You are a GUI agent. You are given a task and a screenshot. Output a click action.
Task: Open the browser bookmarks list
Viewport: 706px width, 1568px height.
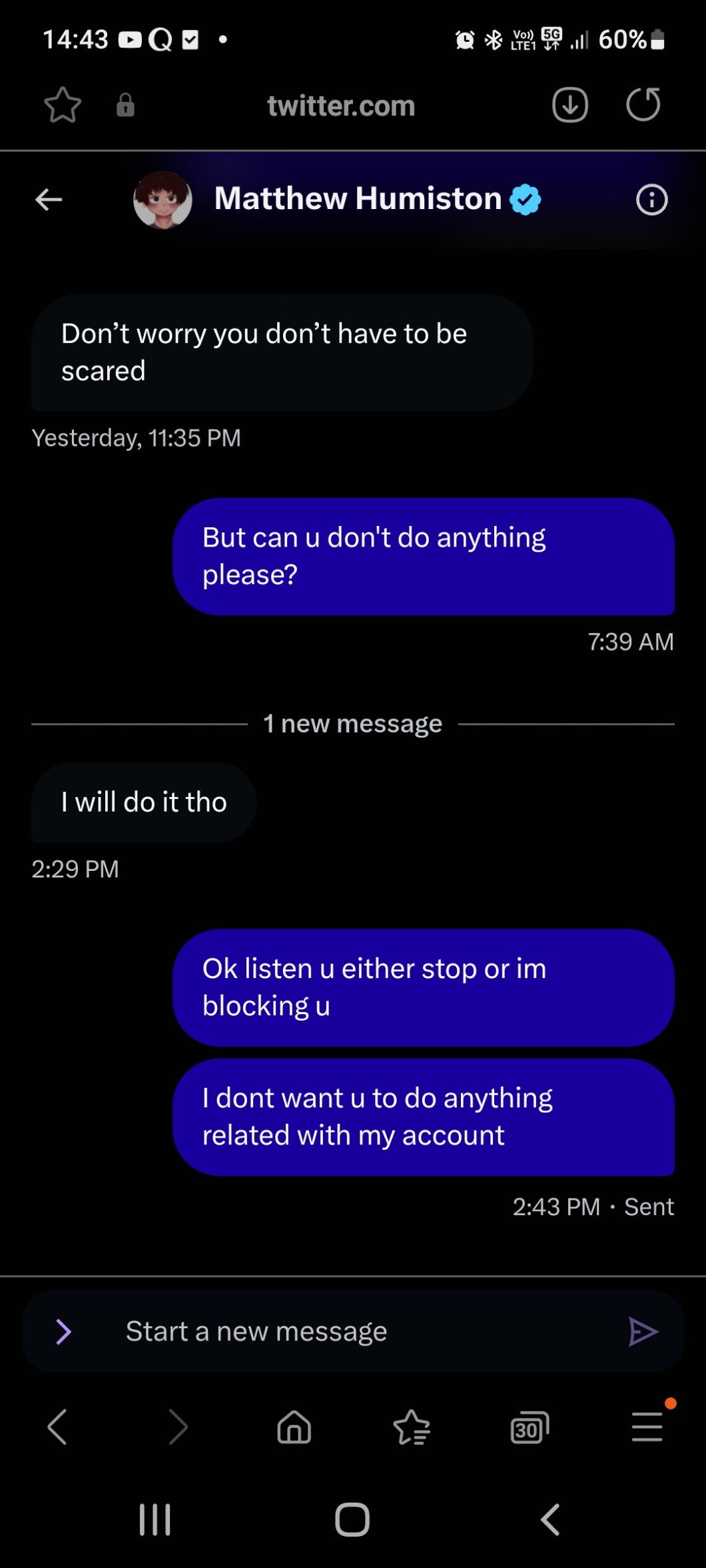click(412, 1428)
